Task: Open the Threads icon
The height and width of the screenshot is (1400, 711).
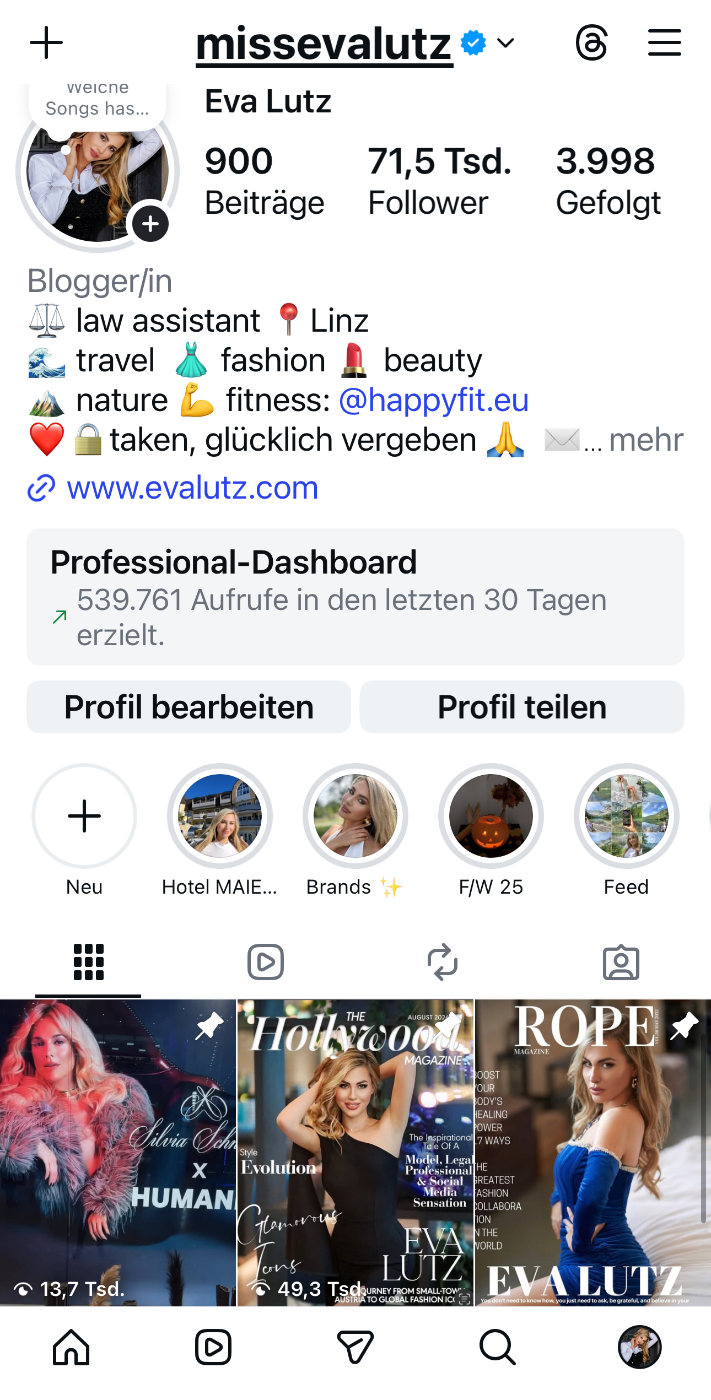Action: [592, 43]
